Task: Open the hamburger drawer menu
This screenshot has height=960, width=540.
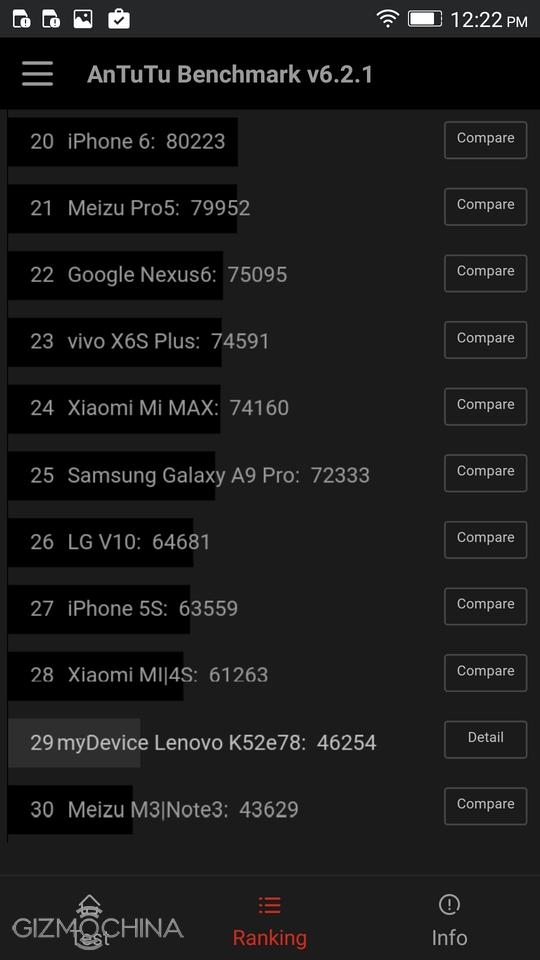Action: [37, 74]
